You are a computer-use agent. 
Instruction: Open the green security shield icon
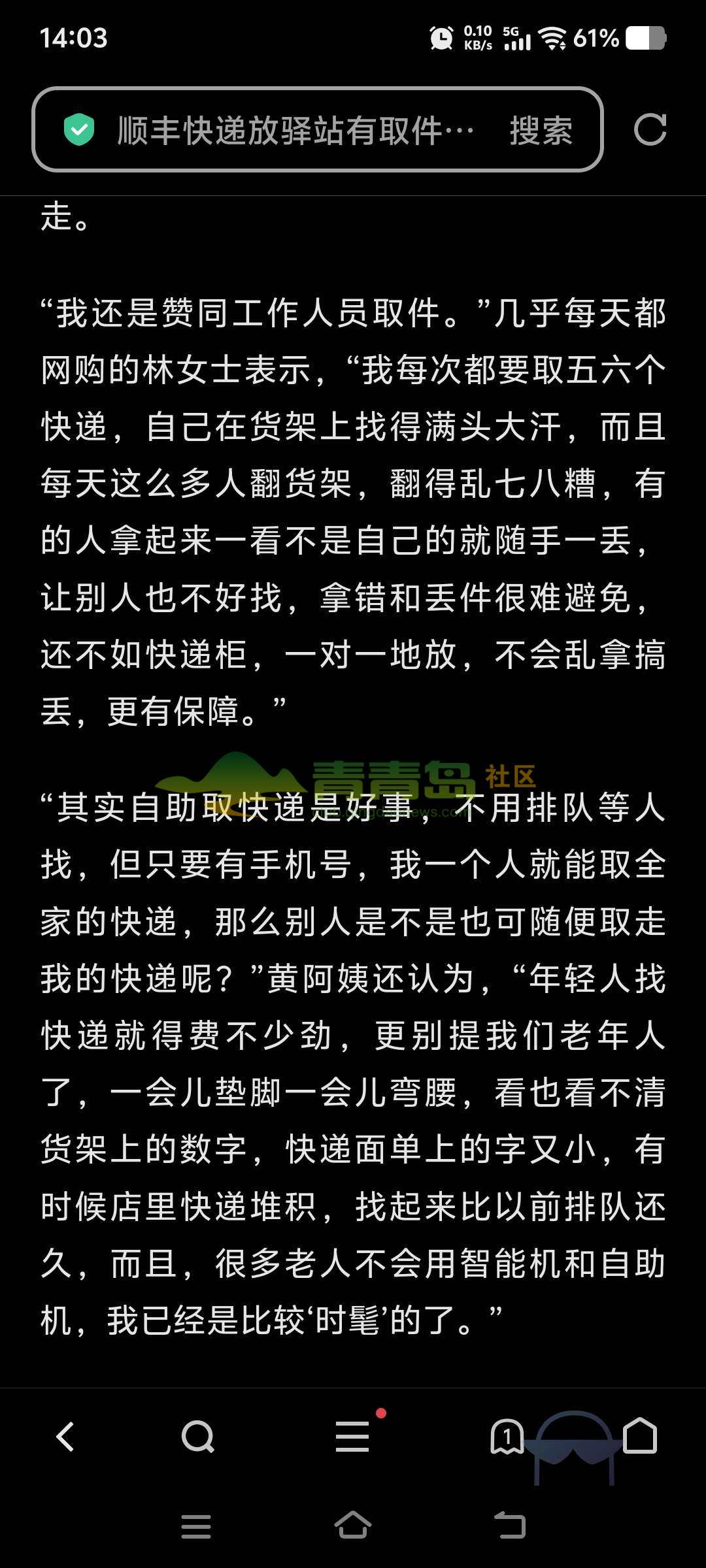[x=79, y=129]
